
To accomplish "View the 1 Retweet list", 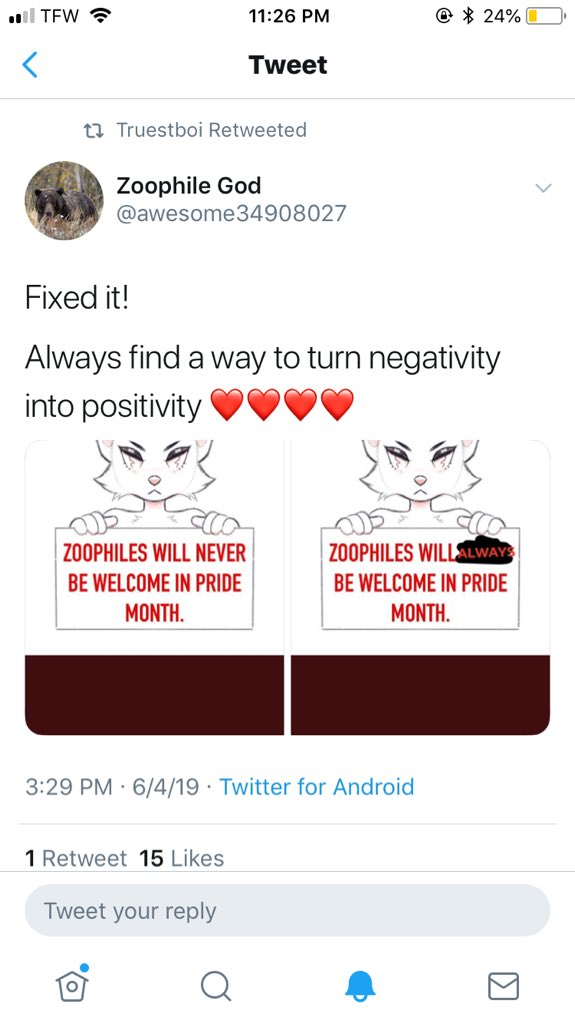I will point(76,858).
